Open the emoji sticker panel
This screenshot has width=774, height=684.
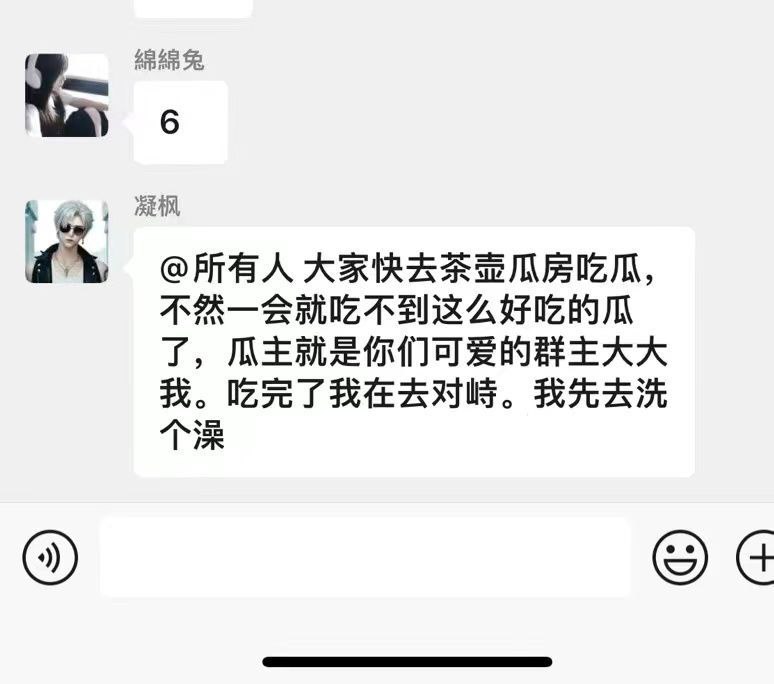click(x=680, y=557)
